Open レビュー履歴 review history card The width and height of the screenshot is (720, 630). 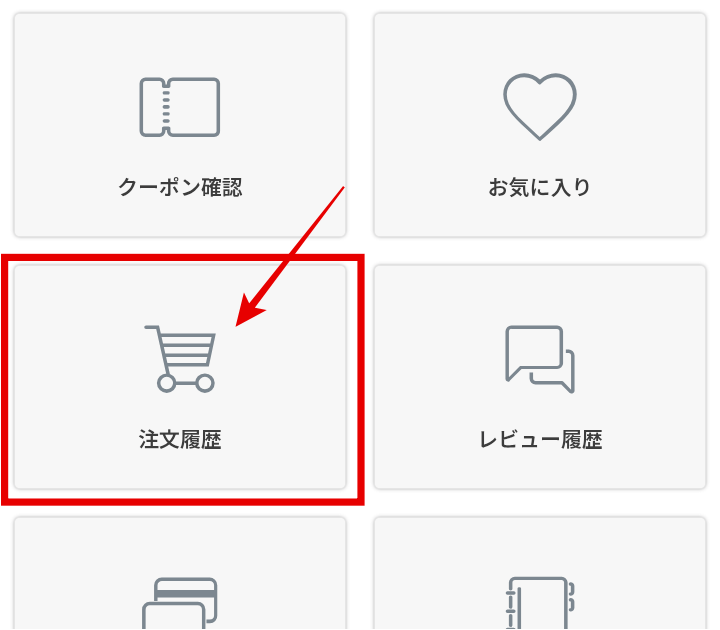coord(540,378)
